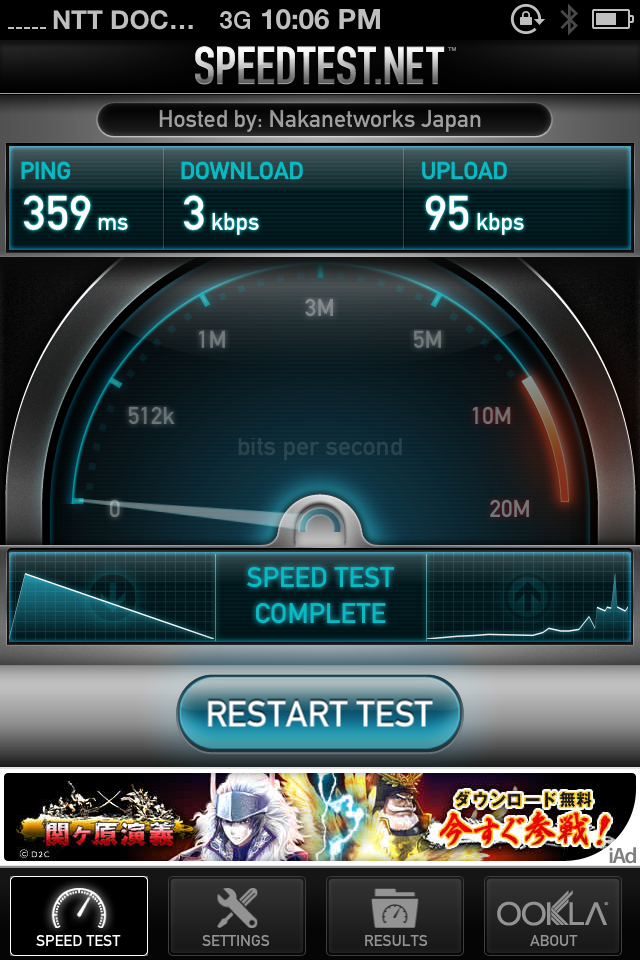Open the Results tab

tap(395, 916)
